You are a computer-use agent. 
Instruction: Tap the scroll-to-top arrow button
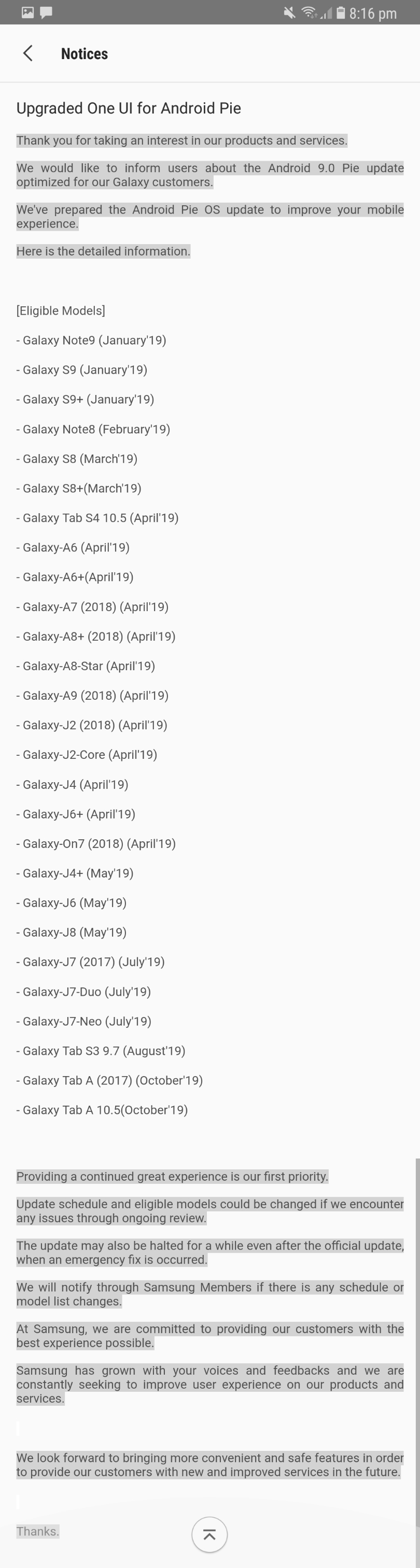pyautogui.click(x=209, y=1534)
